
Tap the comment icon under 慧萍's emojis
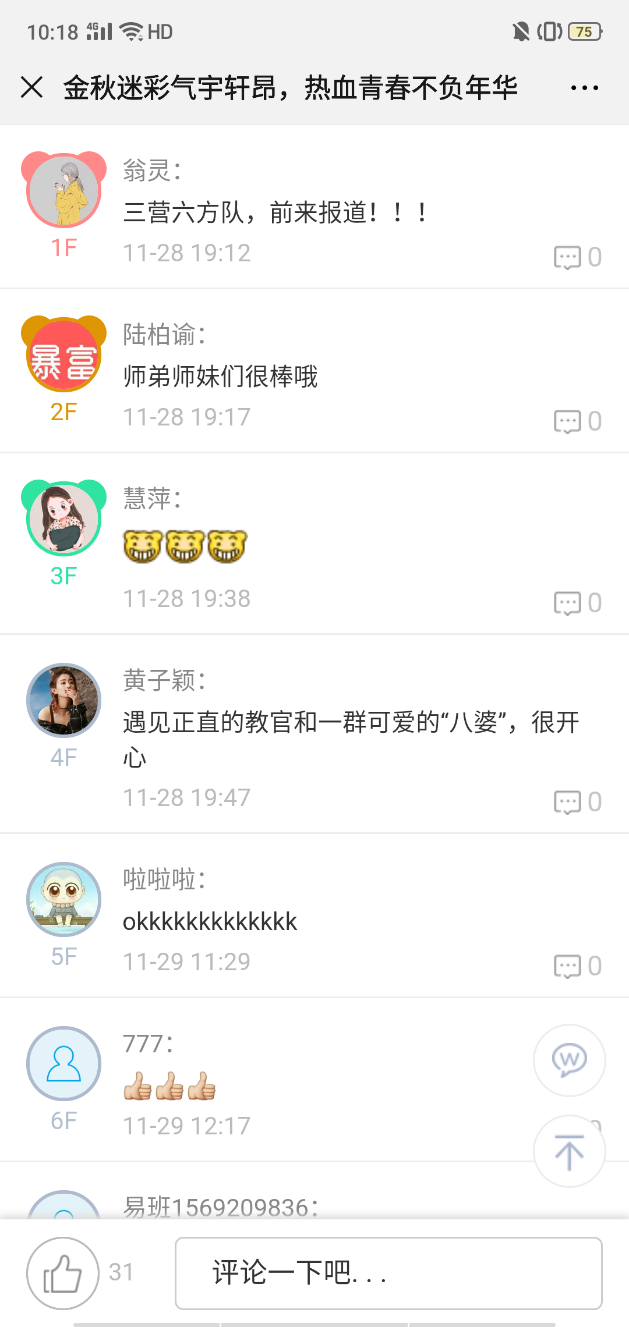[x=568, y=603]
